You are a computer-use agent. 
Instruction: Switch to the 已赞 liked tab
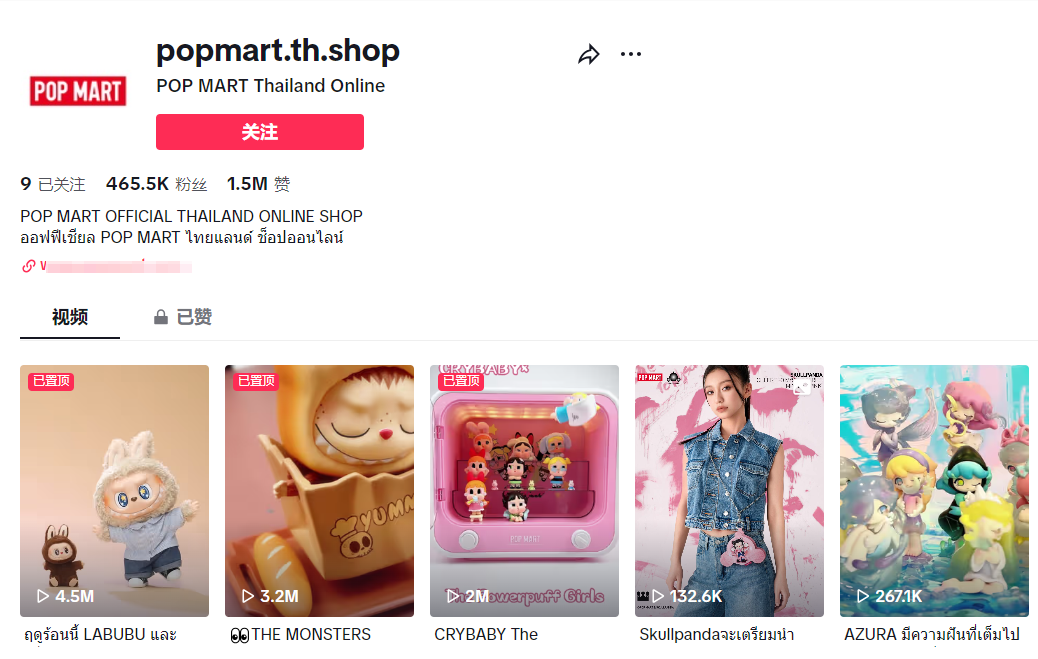click(183, 318)
